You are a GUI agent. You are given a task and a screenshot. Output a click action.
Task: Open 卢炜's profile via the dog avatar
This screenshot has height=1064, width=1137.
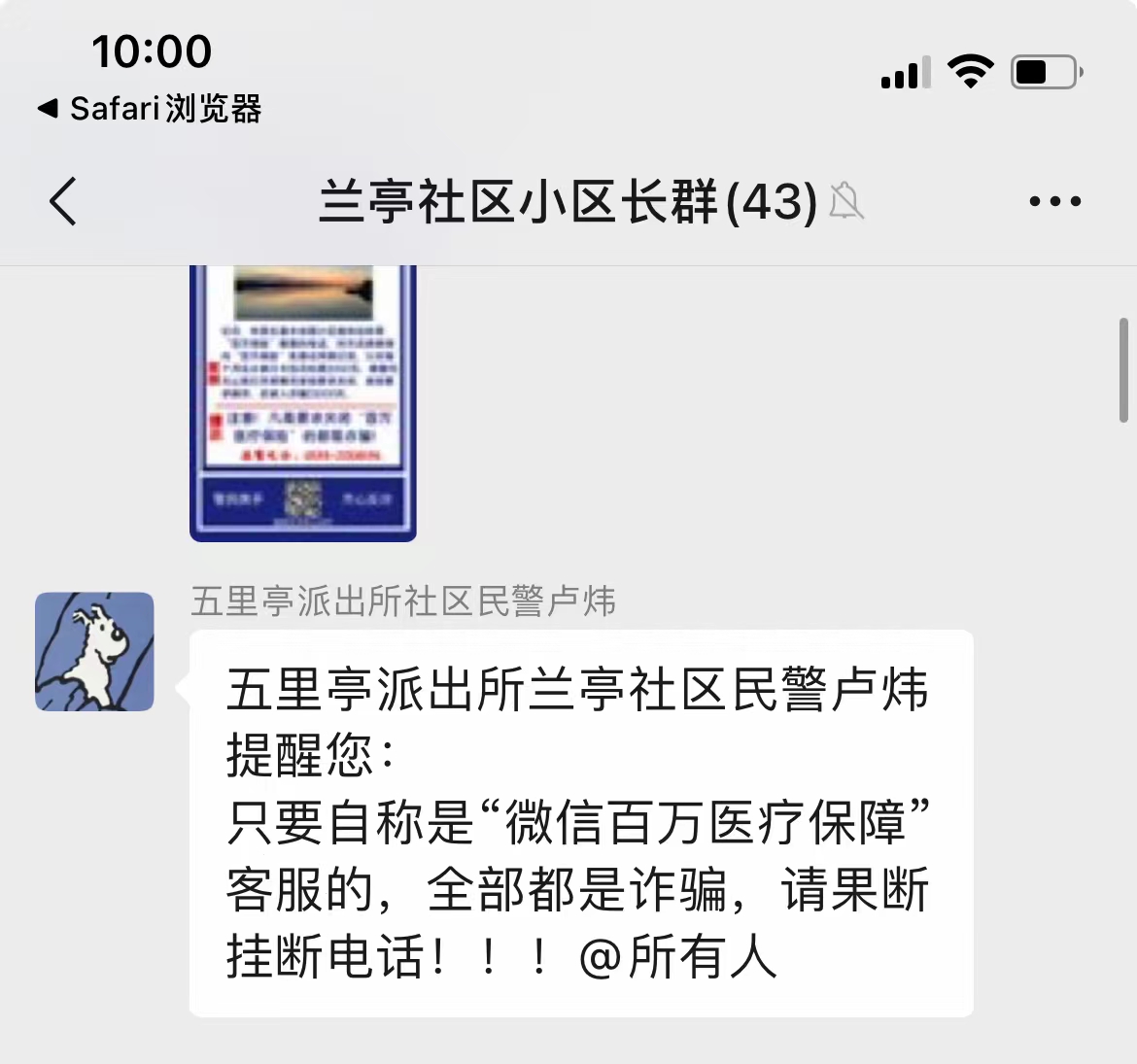click(95, 652)
